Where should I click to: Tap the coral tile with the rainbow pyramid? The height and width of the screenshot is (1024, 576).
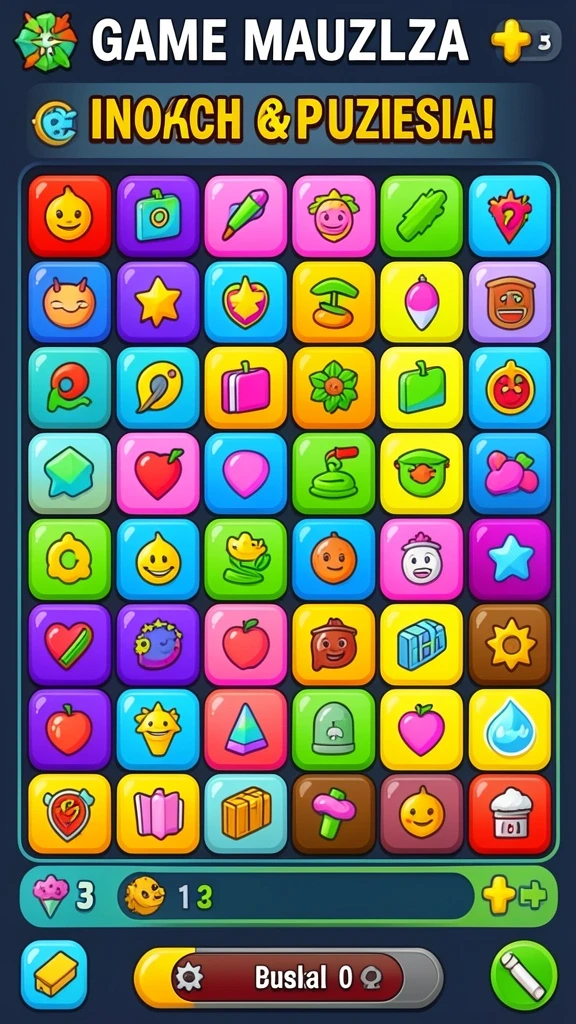tap(246, 730)
